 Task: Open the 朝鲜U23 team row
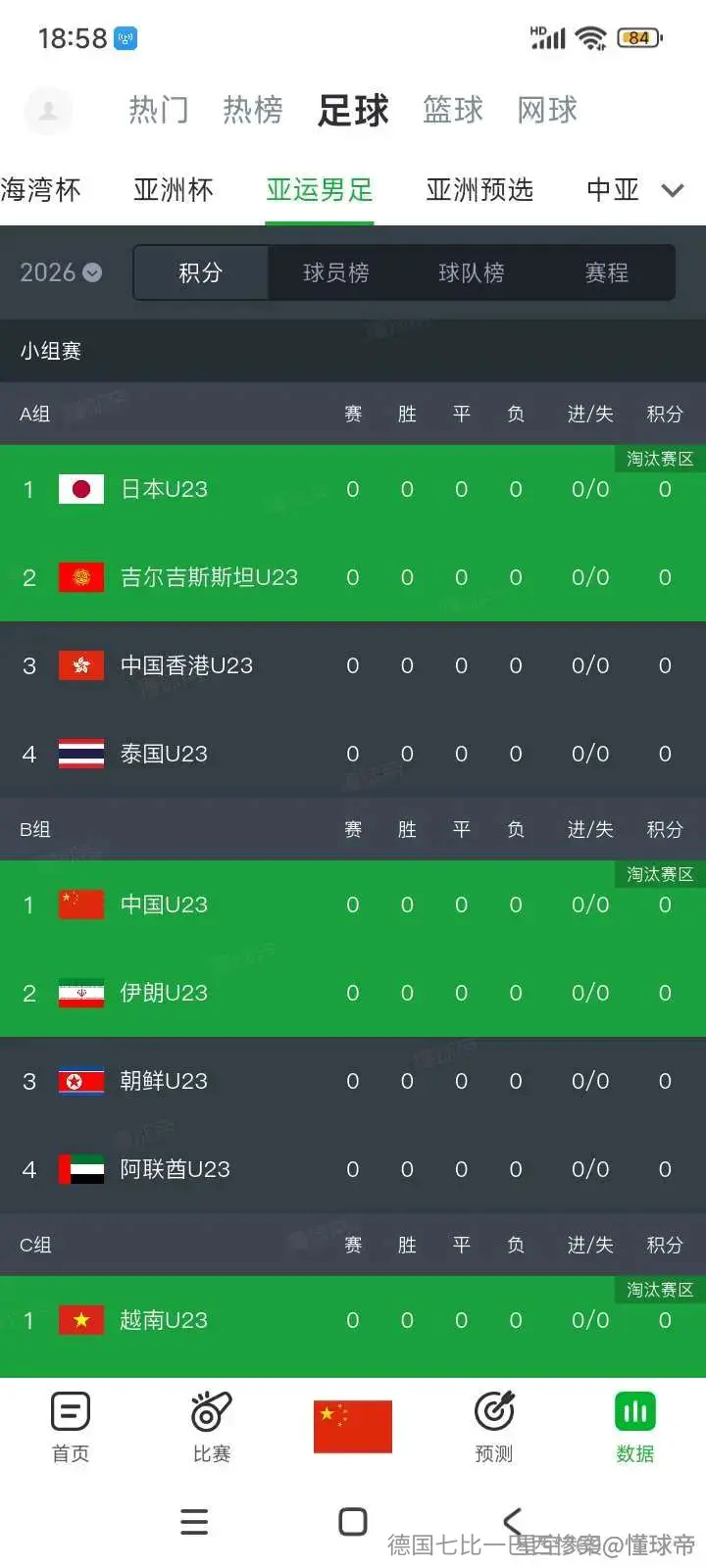pos(353,1081)
